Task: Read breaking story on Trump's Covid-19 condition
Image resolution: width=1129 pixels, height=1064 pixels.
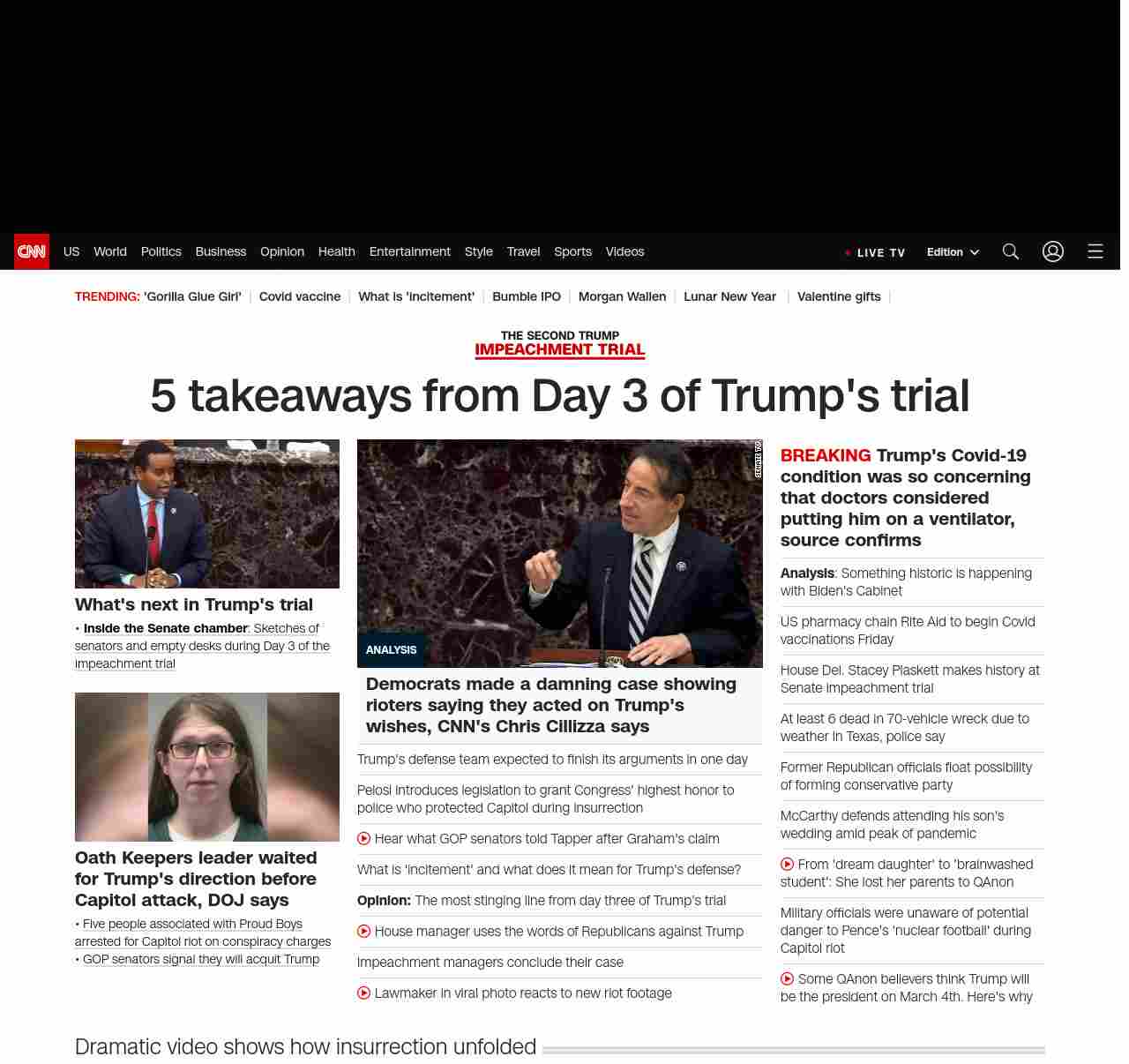Action: coord(906,498)
